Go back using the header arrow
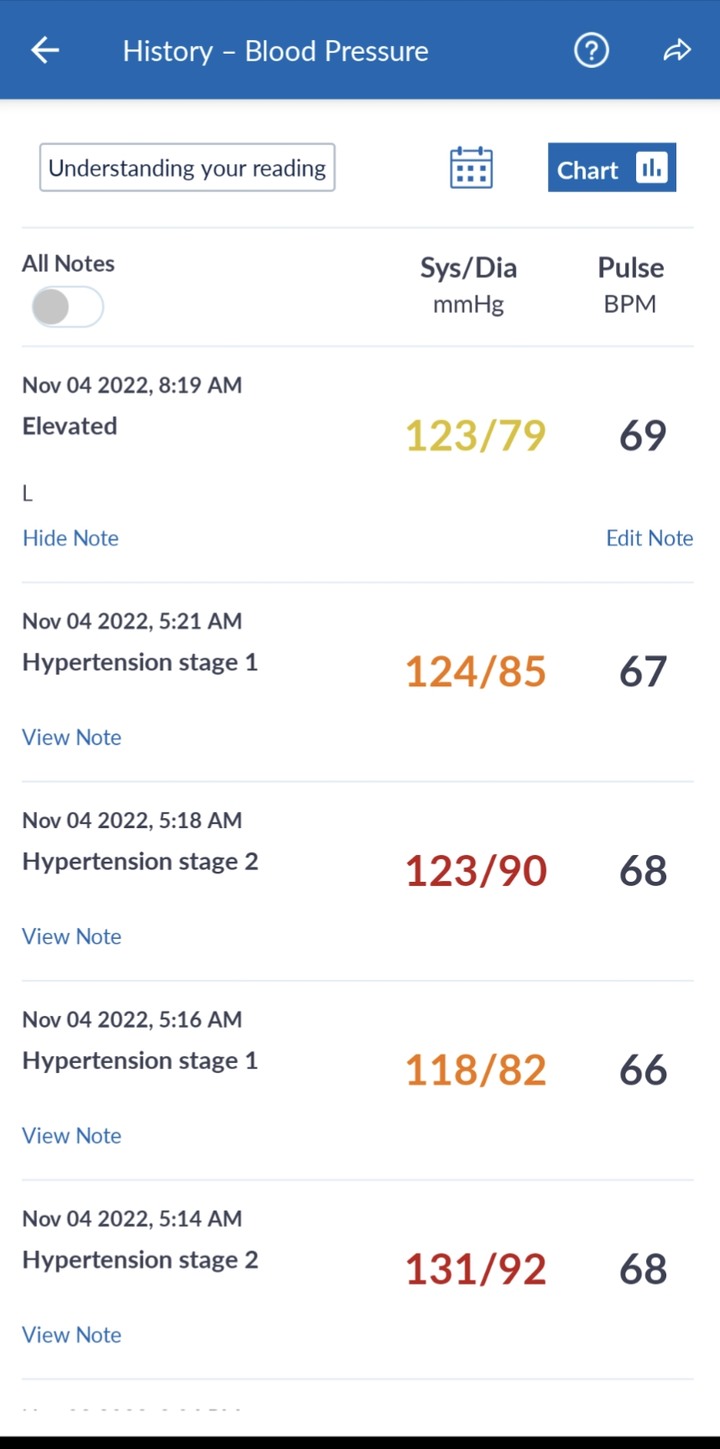The image size is (720, 1449). [45, 51]
